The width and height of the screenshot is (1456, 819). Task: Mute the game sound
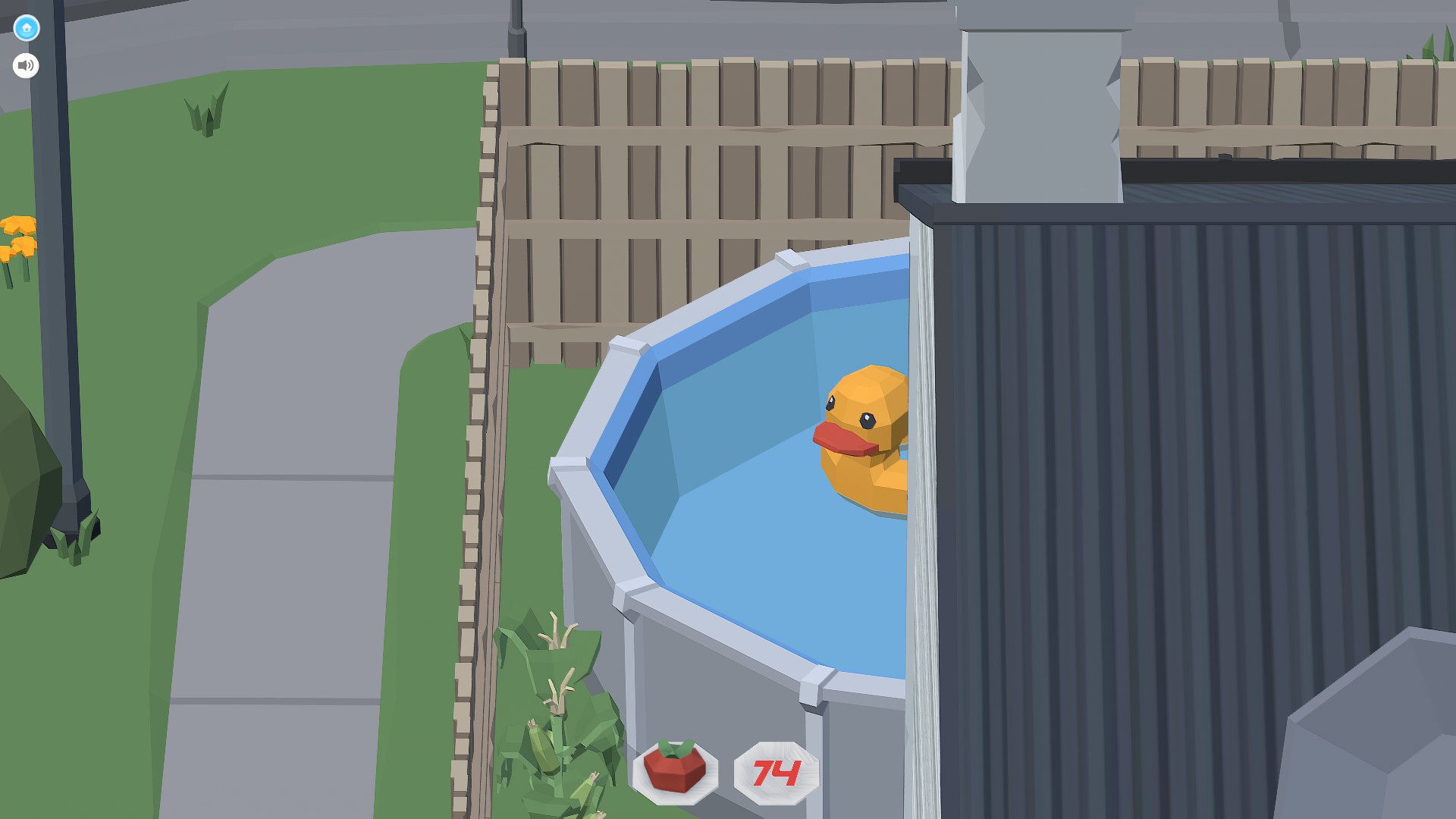26,66
